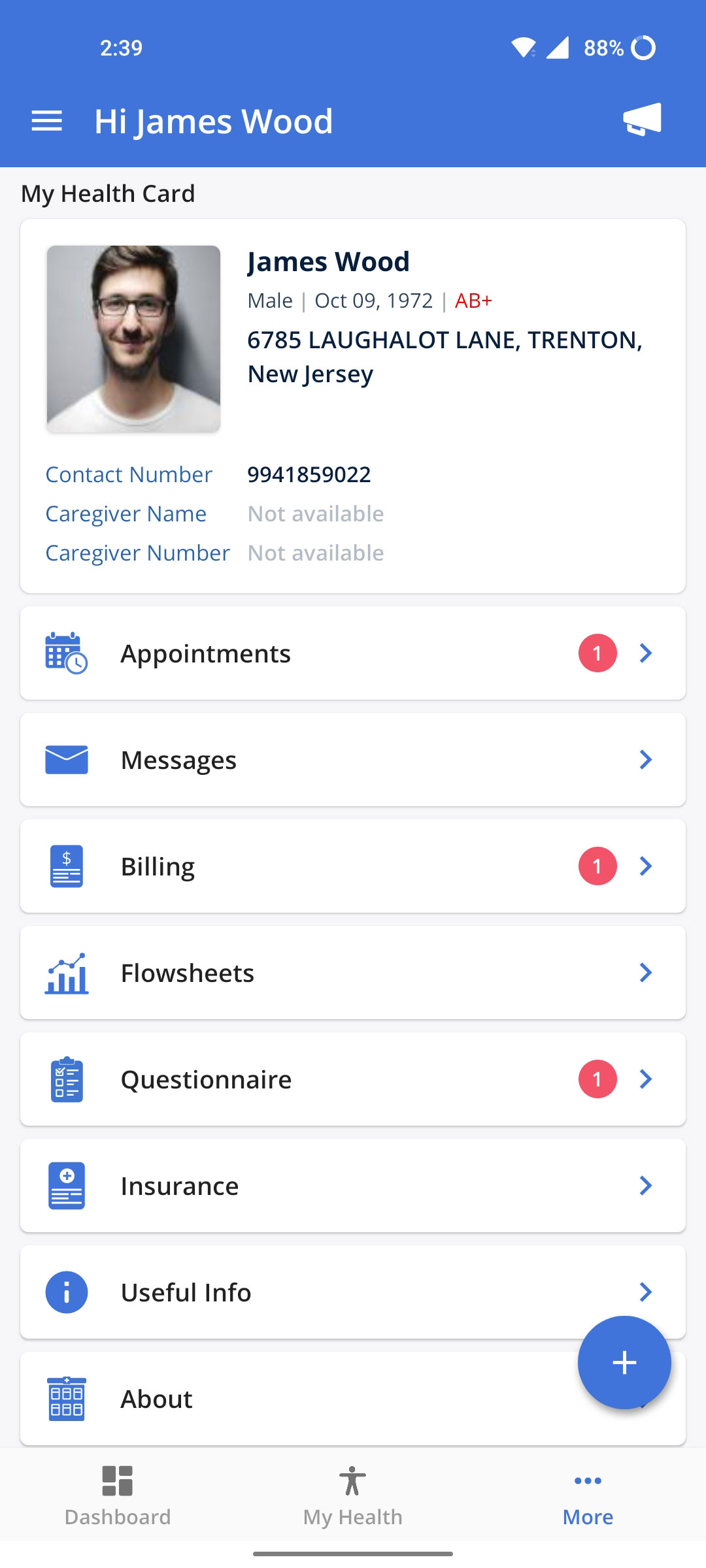The width and height of the screenshot is (706, 1568).
Task: Open the hamburger drawer menu
Action: [x=46, y=121]
